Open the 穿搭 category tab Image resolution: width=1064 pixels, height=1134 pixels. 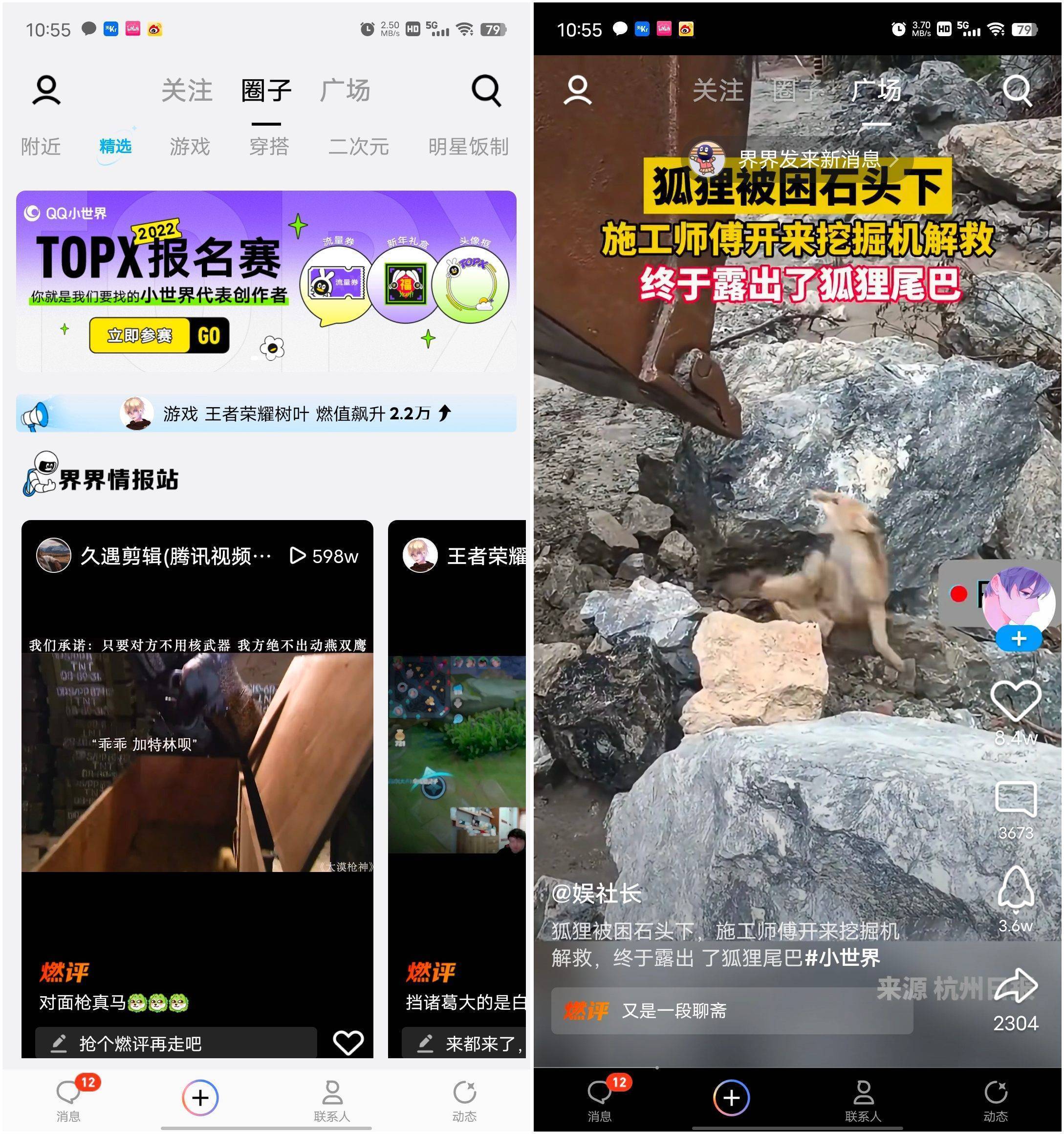click(269, 147)
